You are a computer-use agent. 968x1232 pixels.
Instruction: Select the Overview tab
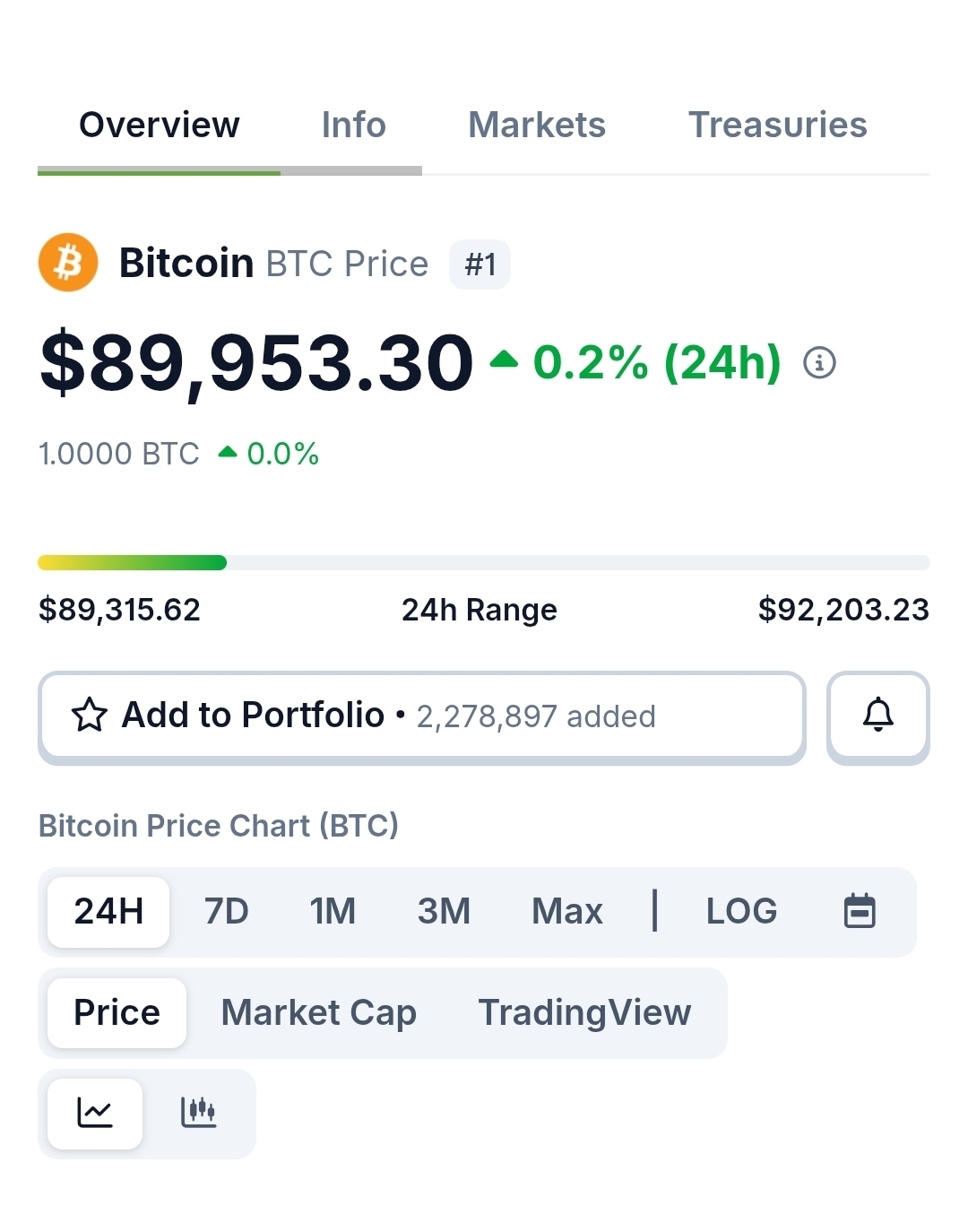tap(160, 126)
